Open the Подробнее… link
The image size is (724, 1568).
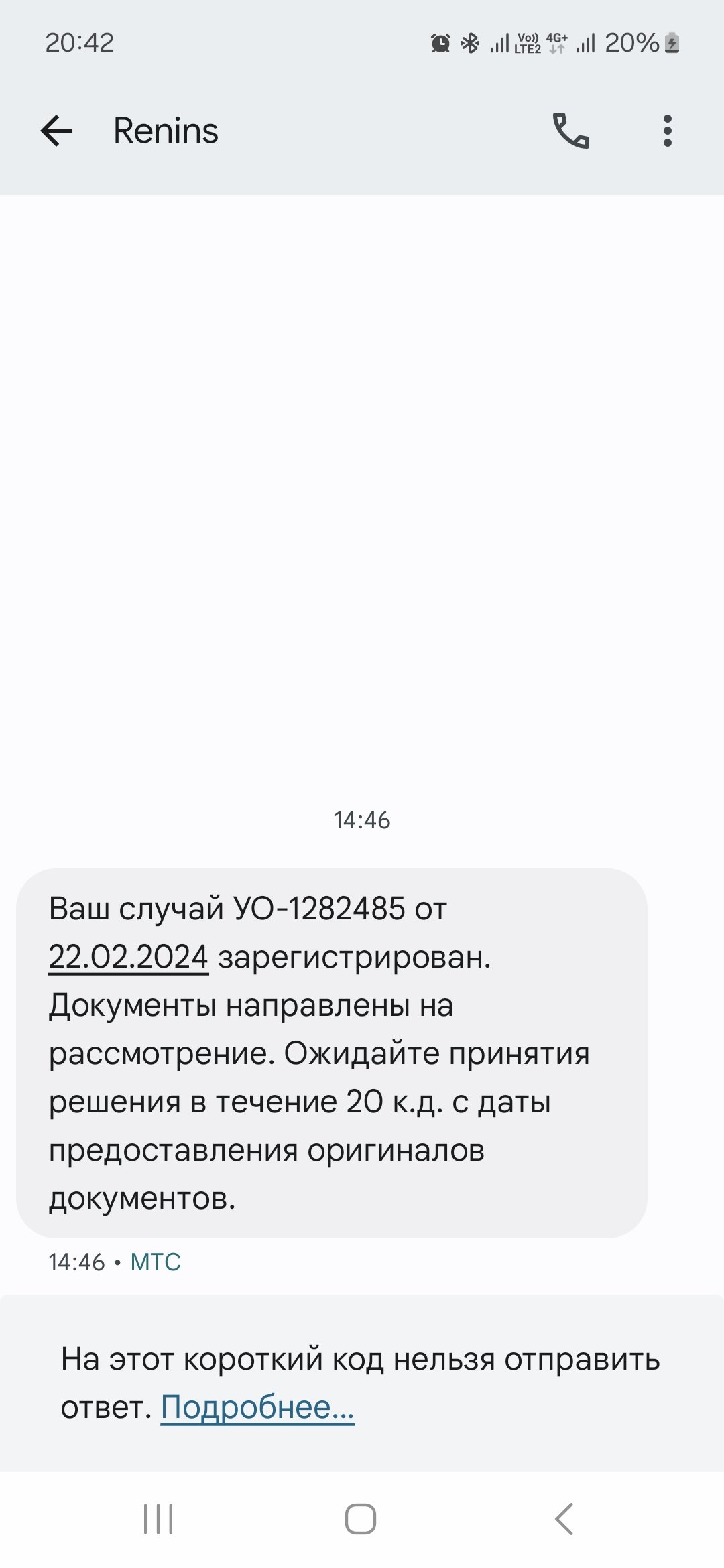click(x=257, y=1407)
